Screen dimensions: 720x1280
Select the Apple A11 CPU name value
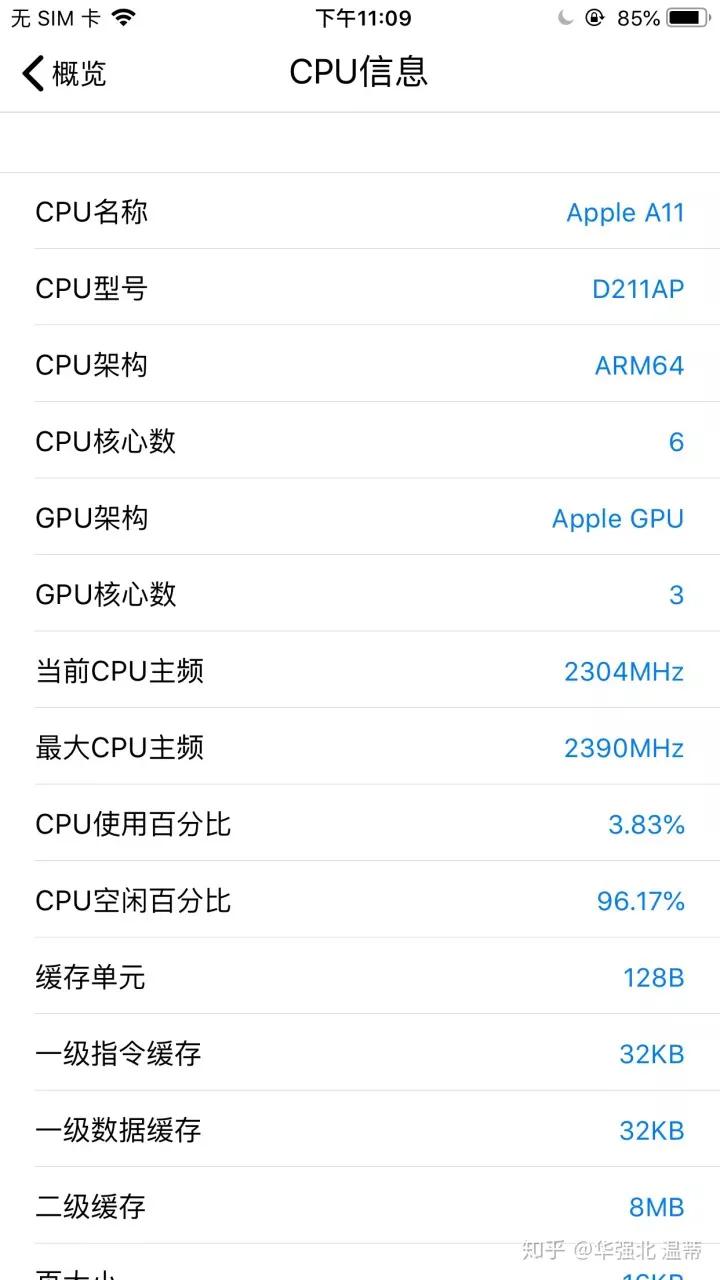626,212
